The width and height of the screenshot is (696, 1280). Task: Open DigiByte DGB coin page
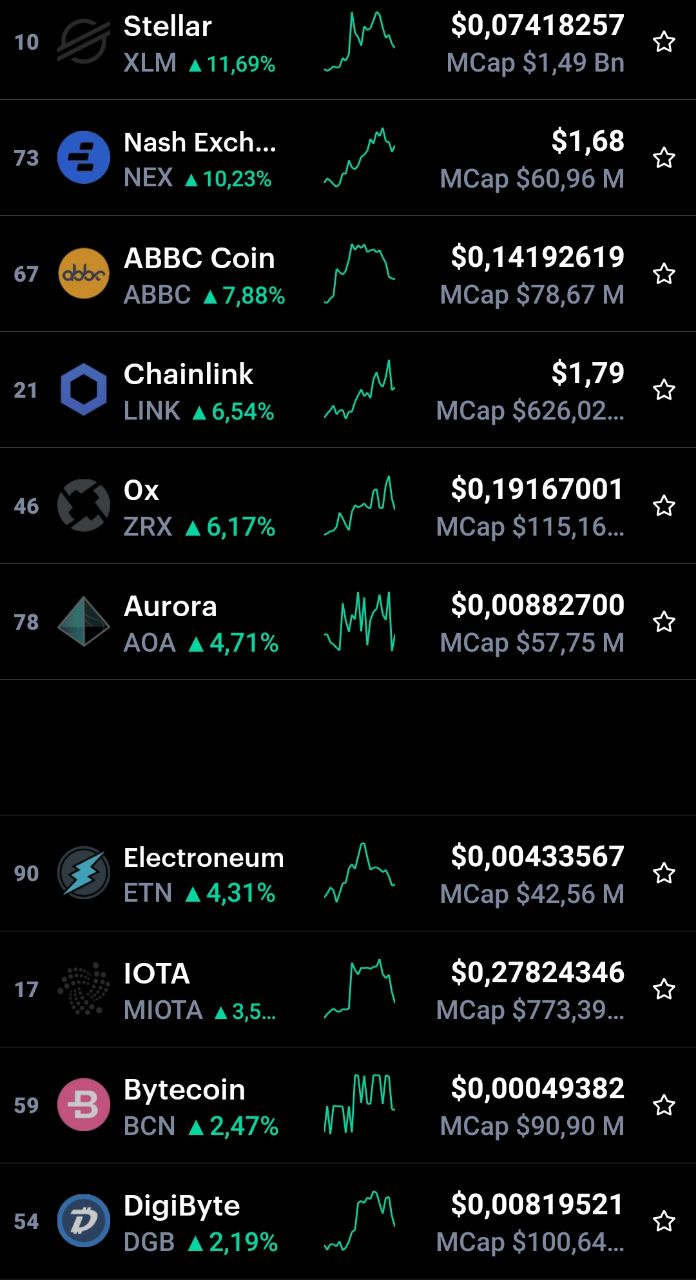[x=348, y=1222]
